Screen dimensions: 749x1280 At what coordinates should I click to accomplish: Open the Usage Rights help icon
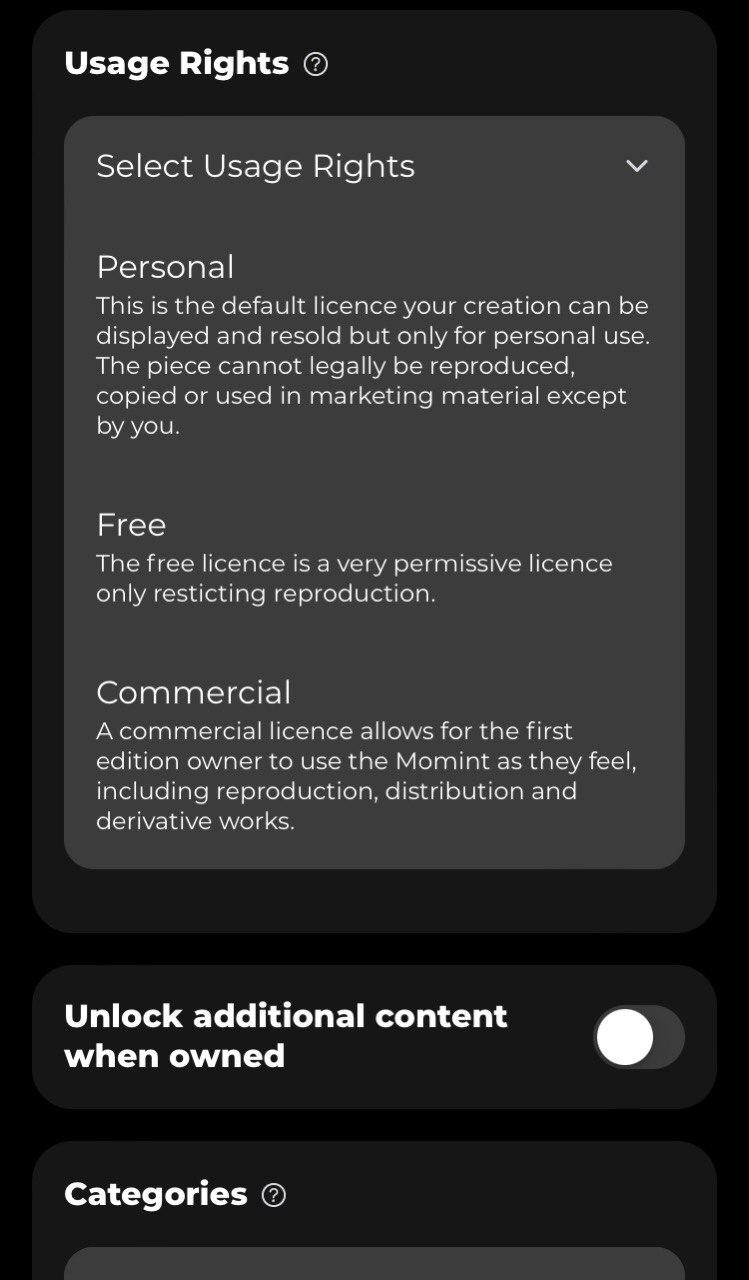coord(315,65)
